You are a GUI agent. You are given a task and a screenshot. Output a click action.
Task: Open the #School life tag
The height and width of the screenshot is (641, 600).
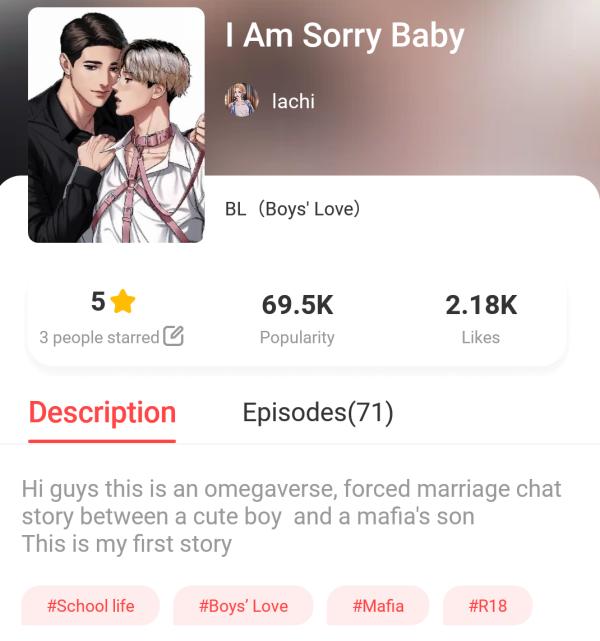coord(90,606)
